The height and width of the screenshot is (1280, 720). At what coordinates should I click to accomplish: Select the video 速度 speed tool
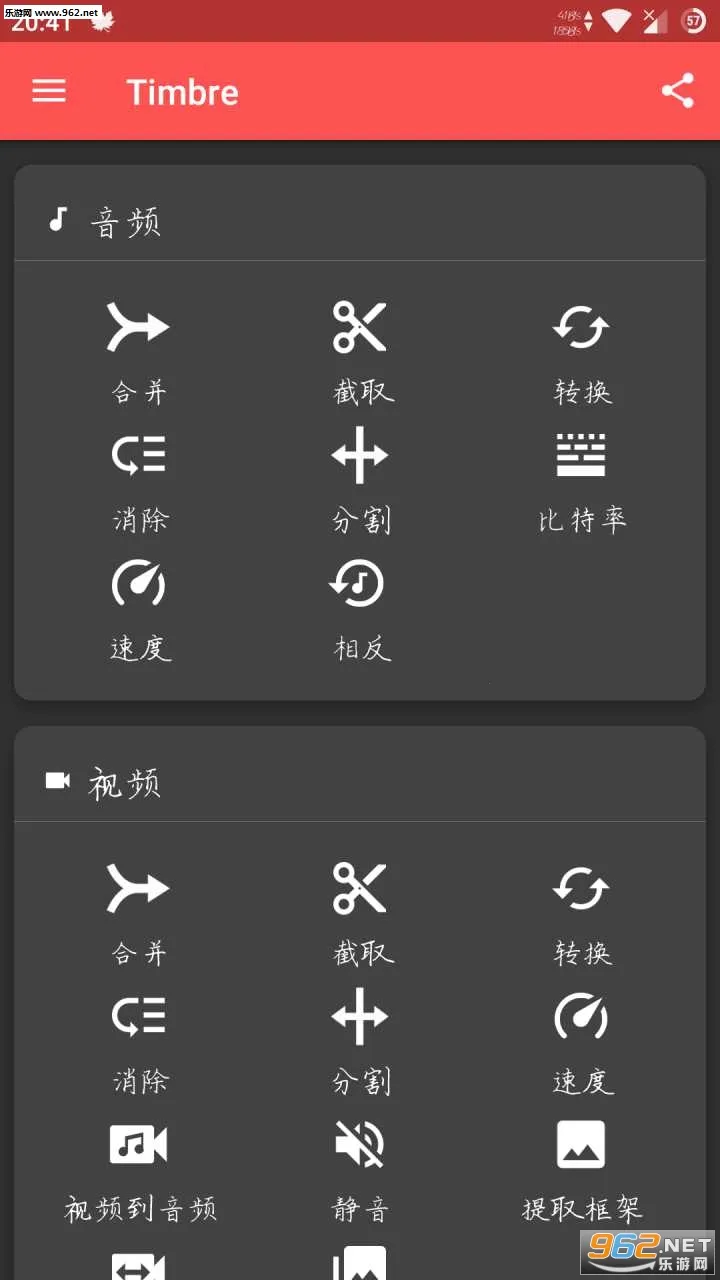pos(581,1040)
